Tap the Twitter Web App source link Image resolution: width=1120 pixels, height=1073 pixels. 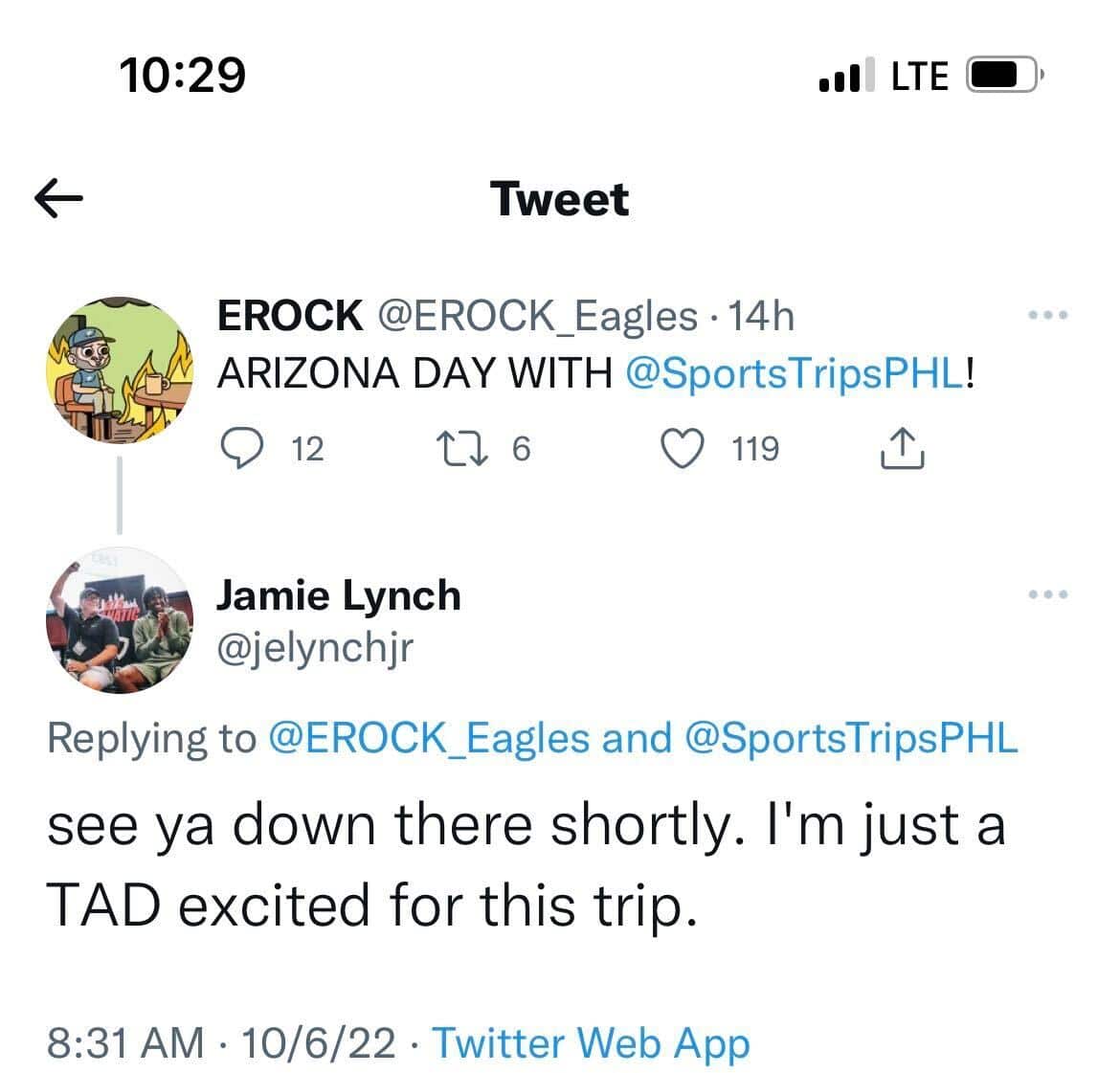(591, 1042)
